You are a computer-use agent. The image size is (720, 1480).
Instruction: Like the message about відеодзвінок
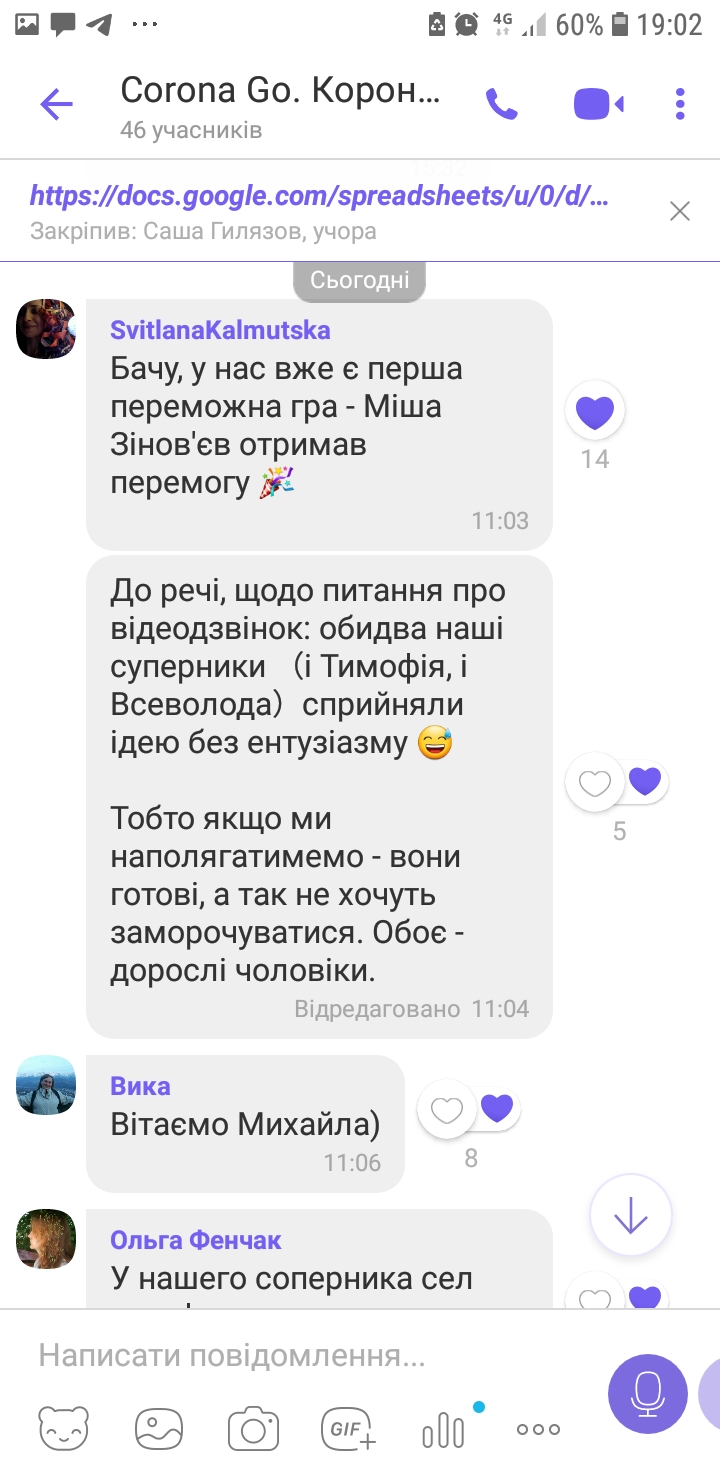[596, 783]
